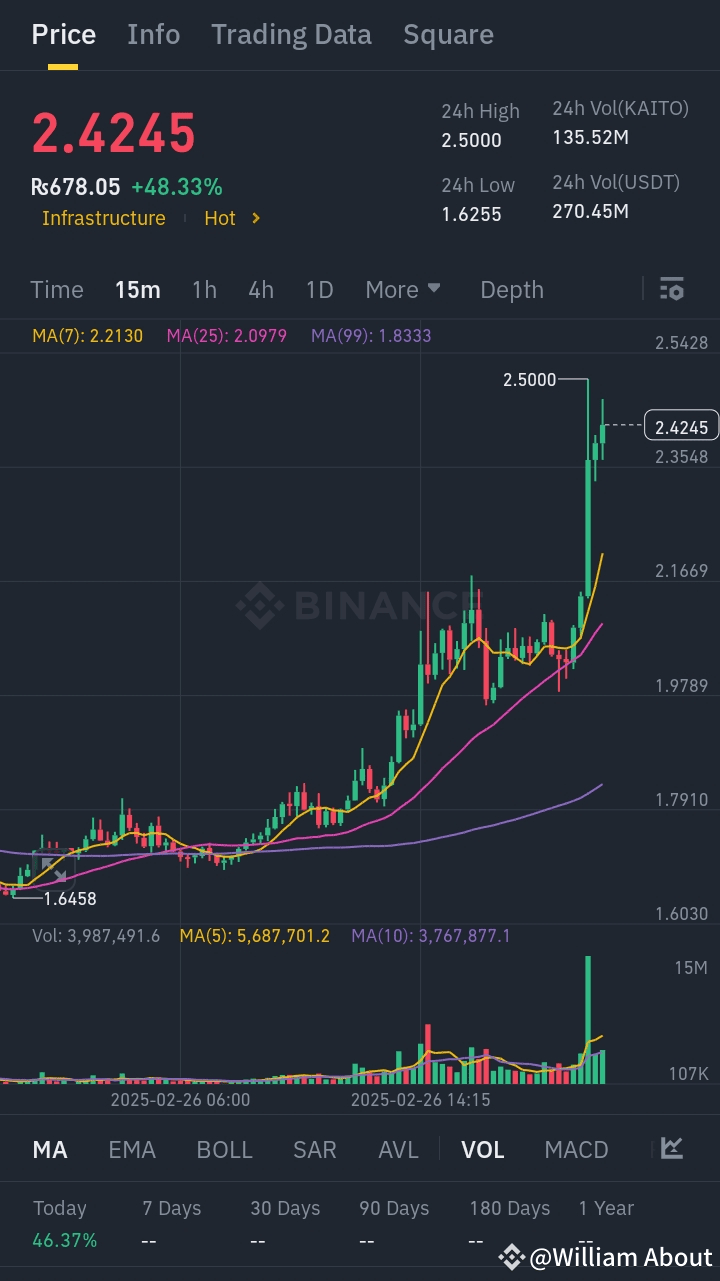Select the 7 Days performance period
The width and height of the screenshot is (720, 1281).
[171, 1208]
